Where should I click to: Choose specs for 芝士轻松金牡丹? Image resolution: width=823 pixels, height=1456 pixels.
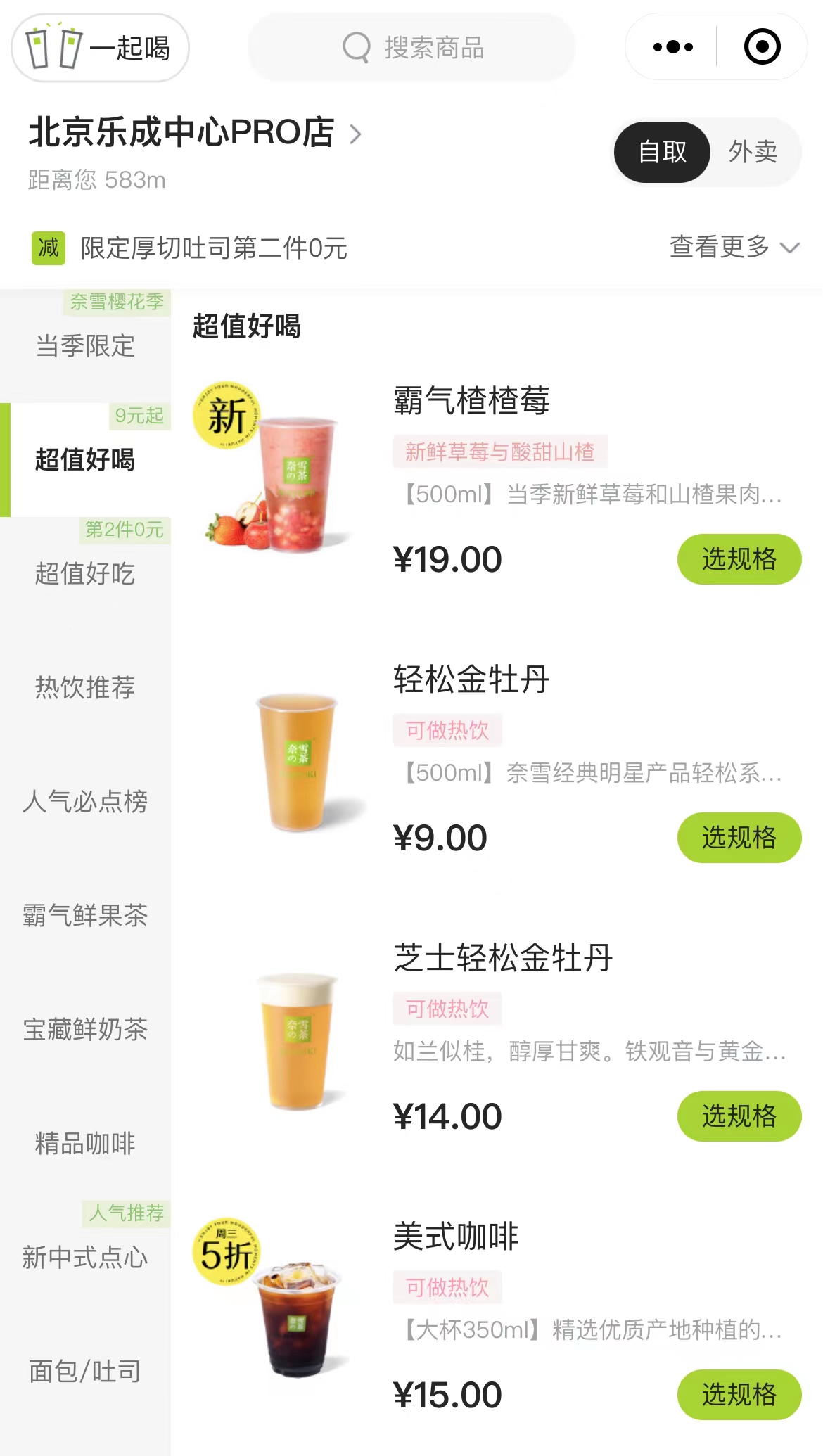739,1116
